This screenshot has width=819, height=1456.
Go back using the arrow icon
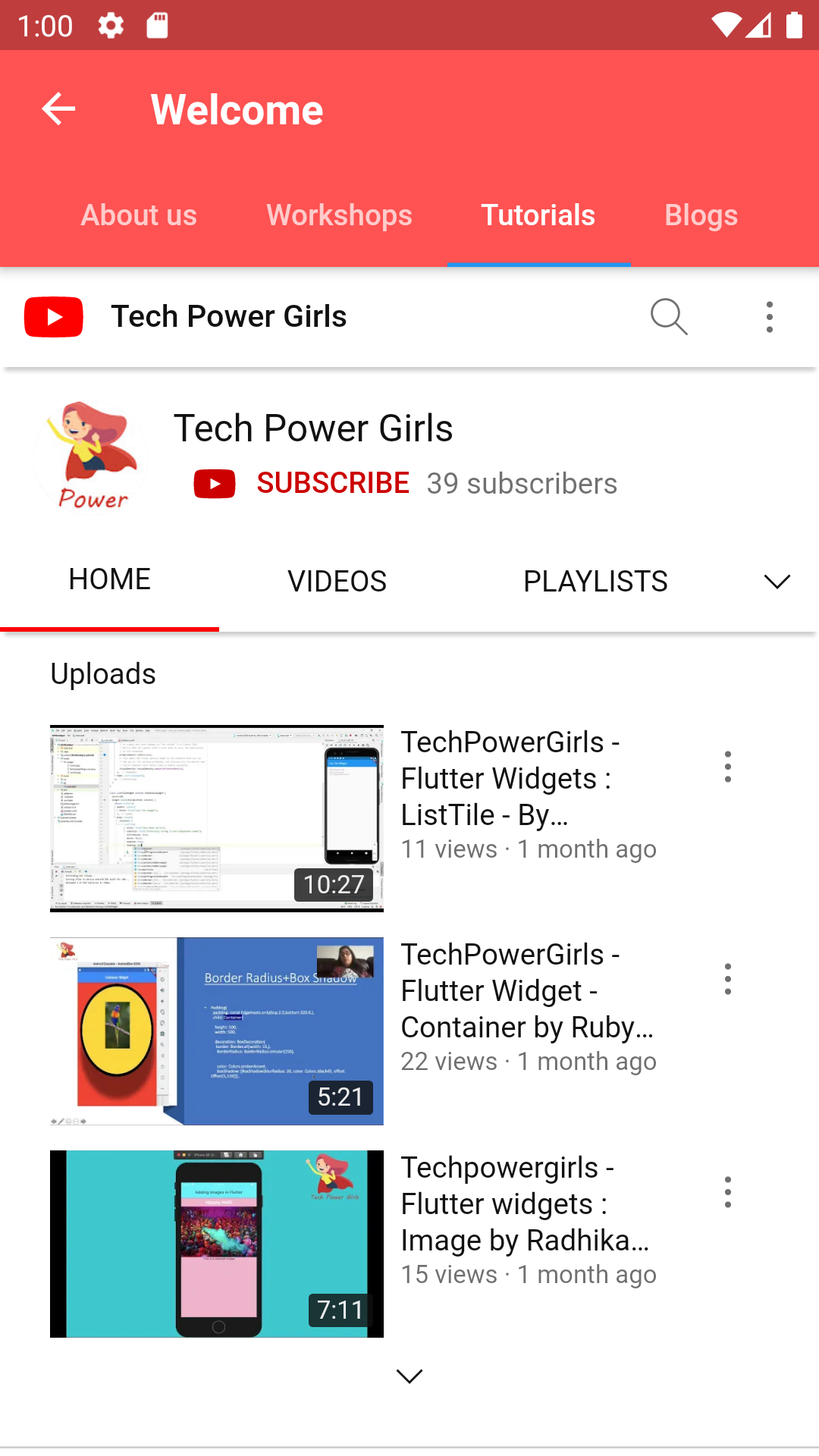pyautogui.click(x=58, y=109)
